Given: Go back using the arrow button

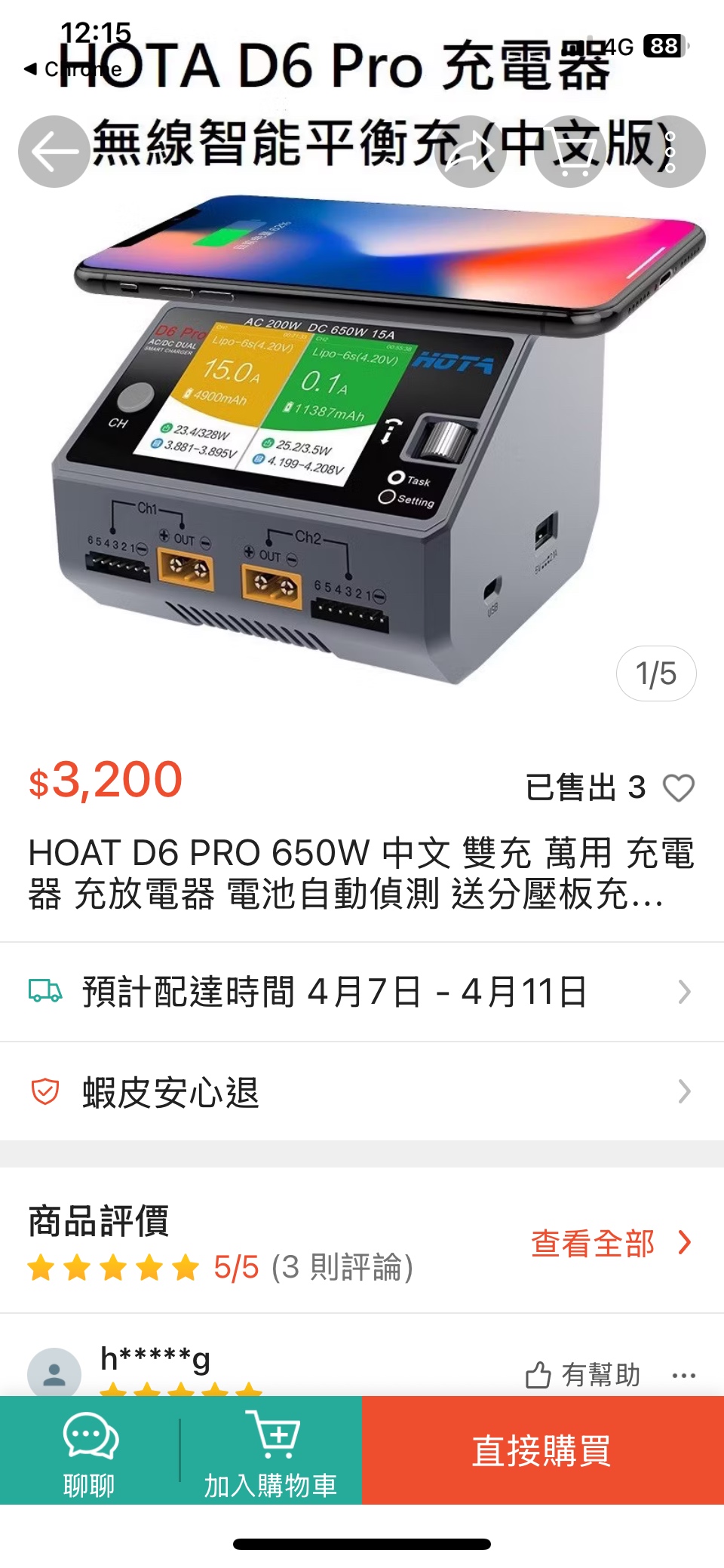Looking at the screenshot, I should pyautogui.click(x=54, y=152).
